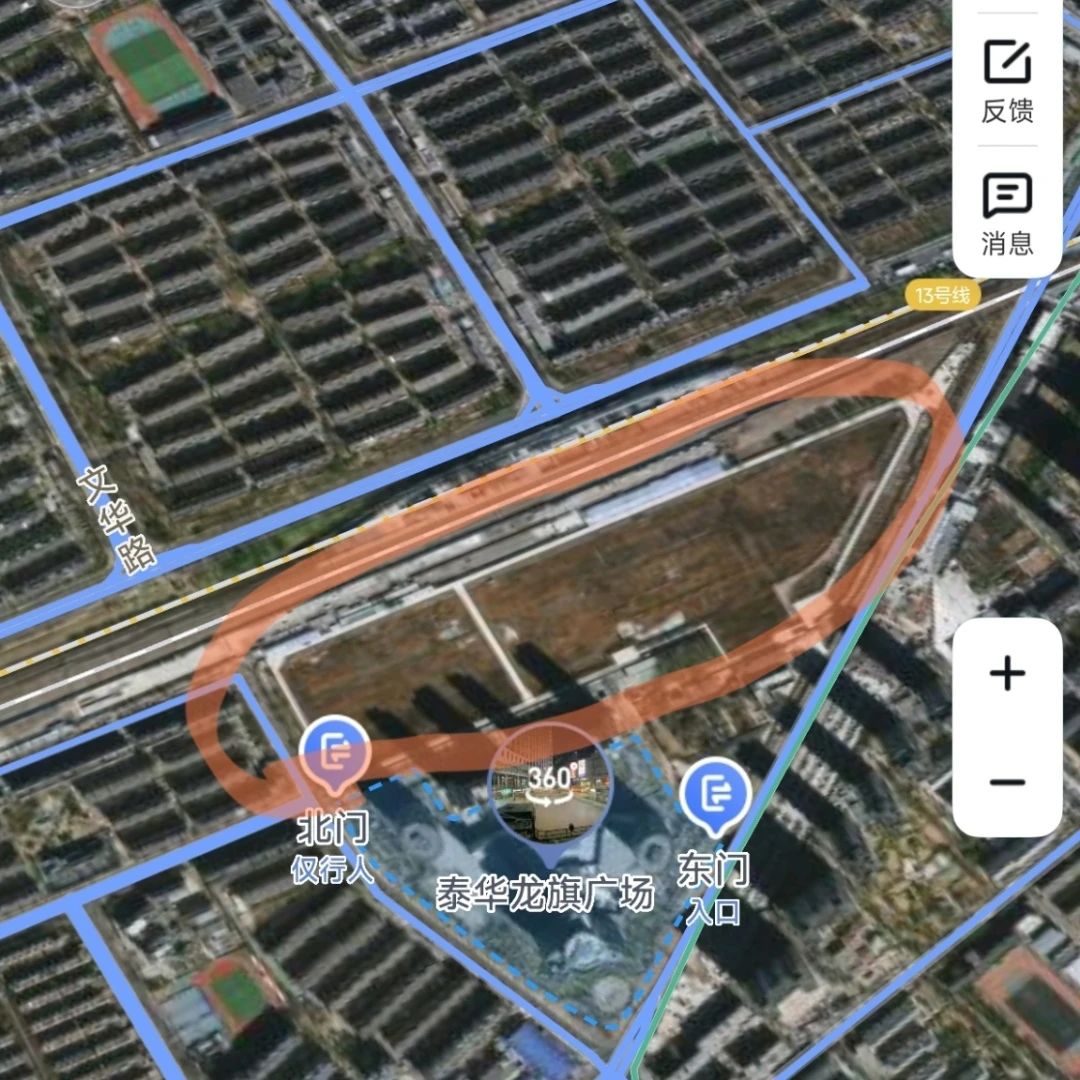Zoom in on the map
1080x1080 pixels.
point(1006,674)
